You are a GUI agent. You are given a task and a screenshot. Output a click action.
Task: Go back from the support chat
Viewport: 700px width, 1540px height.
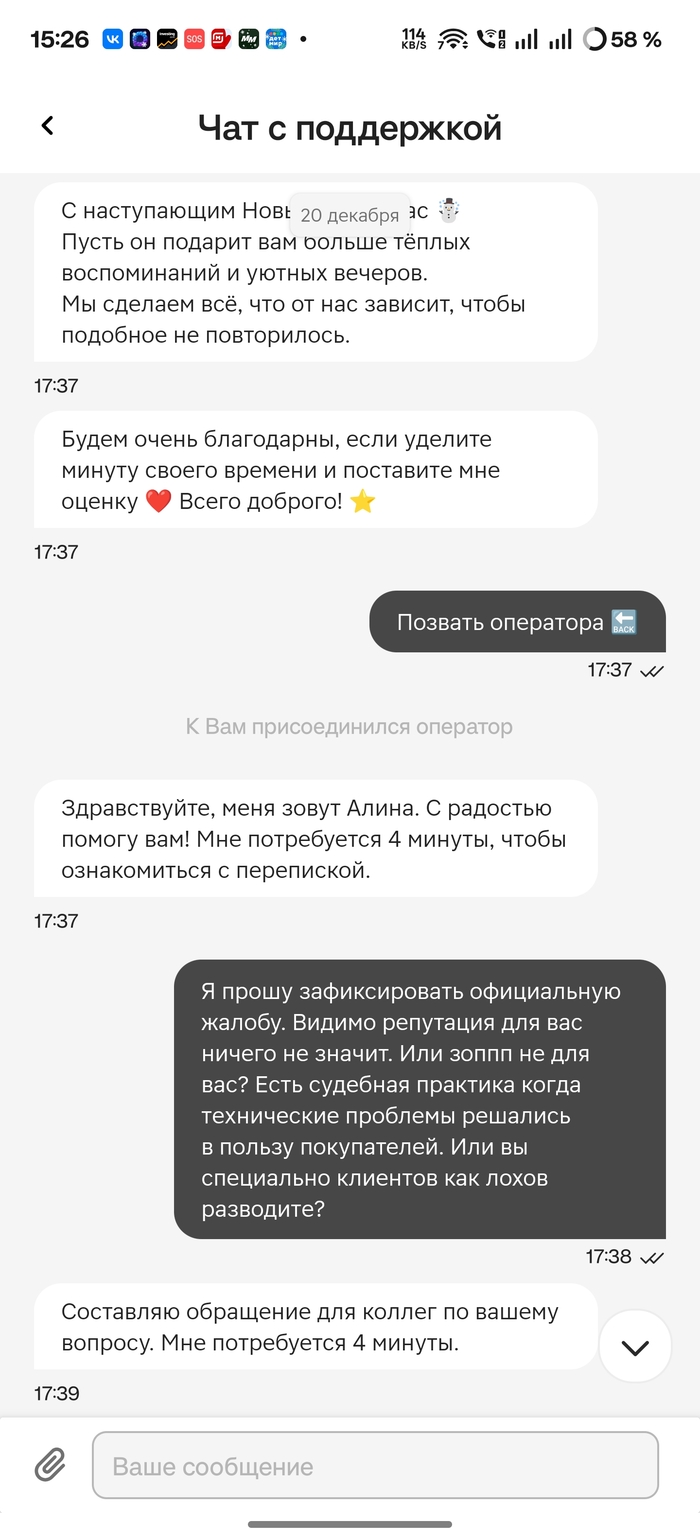point(47,126)
